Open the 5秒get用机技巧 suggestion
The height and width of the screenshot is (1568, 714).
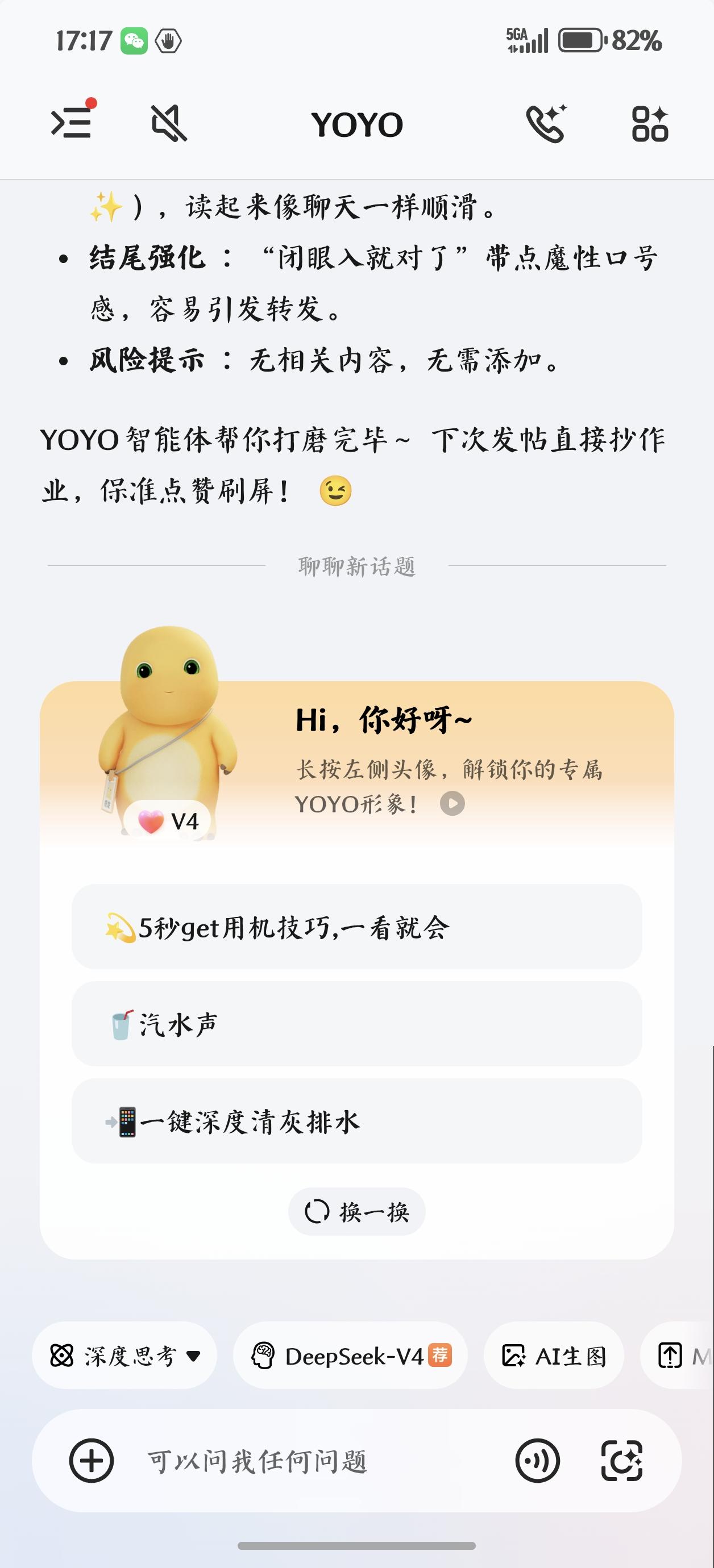[x=357, y=928]
